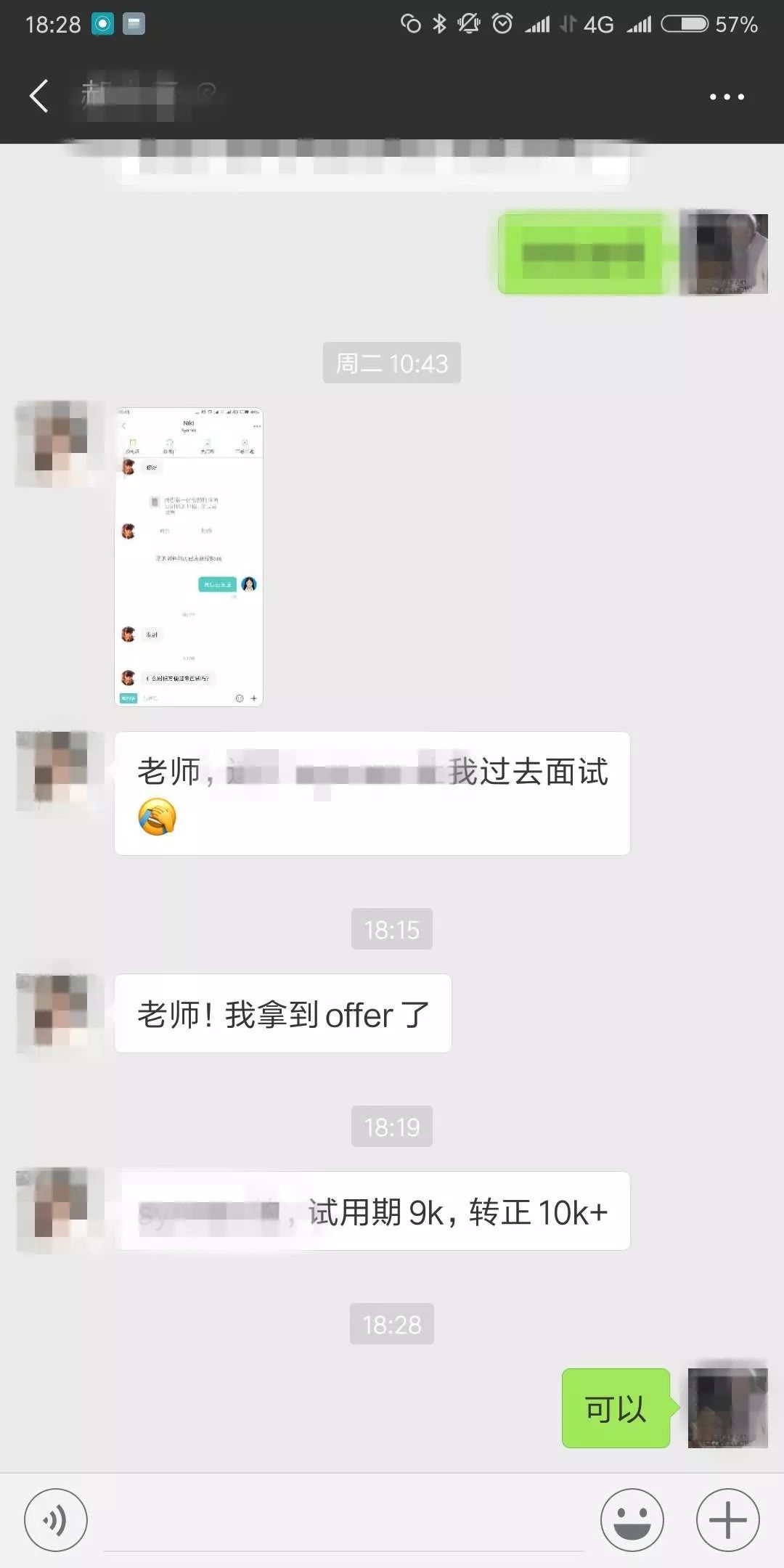The width and height of the screenshot is (784, 1568).
Task: Open the three-dot chat options menu
Action: 727,97
